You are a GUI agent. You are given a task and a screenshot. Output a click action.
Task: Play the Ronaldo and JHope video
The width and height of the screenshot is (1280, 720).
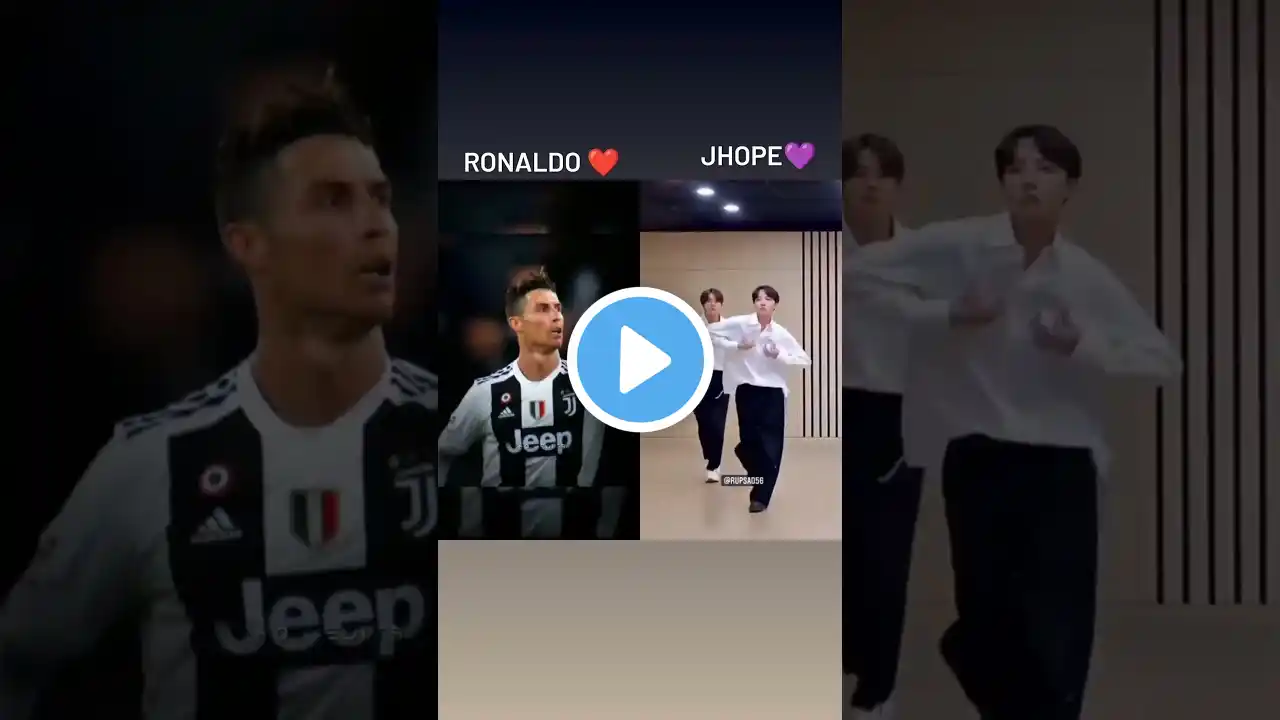[x=640, y=360]
